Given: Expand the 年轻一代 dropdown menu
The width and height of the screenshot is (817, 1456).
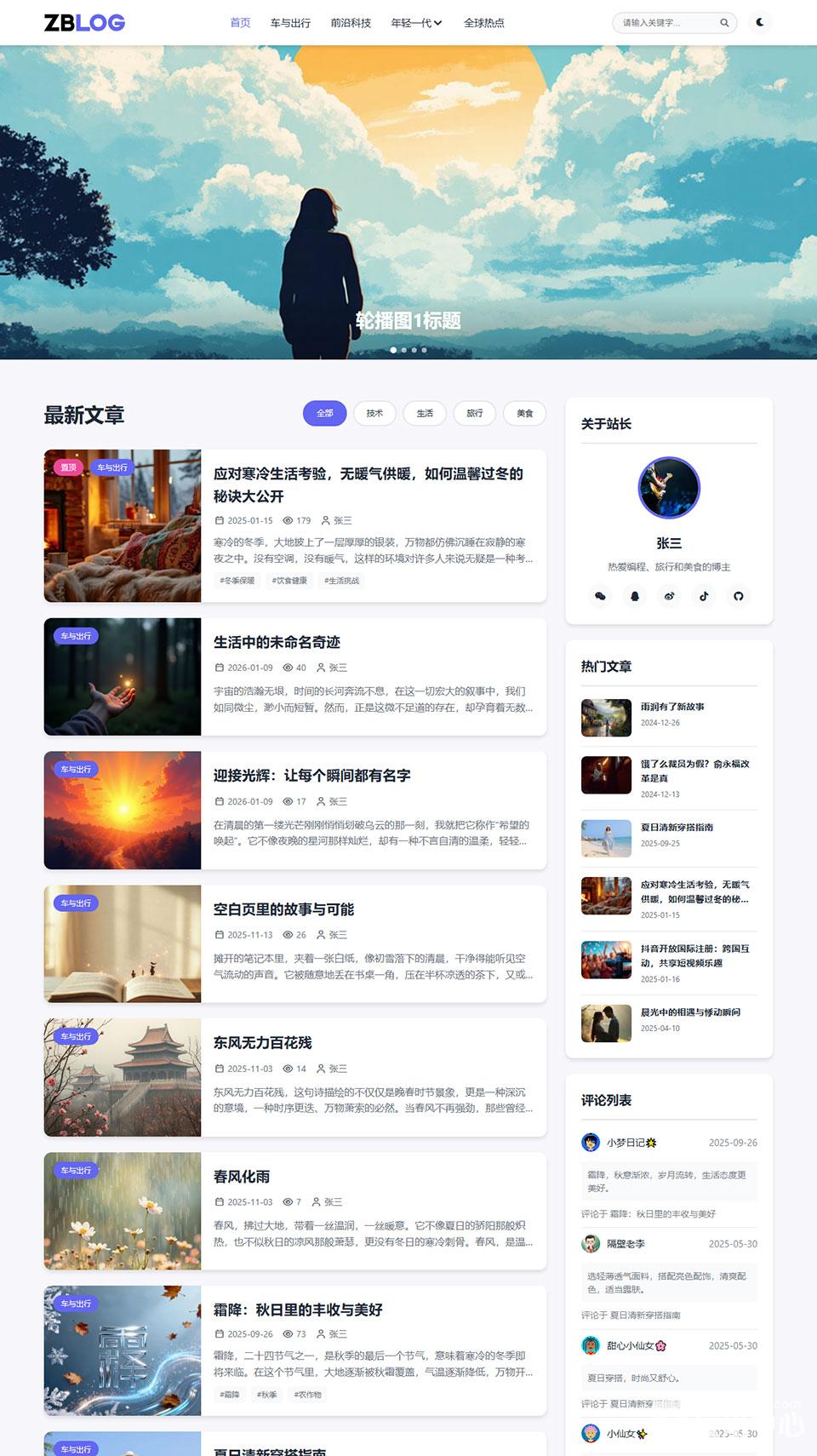Looking at the screenshot, I should [x=416, y=23].
